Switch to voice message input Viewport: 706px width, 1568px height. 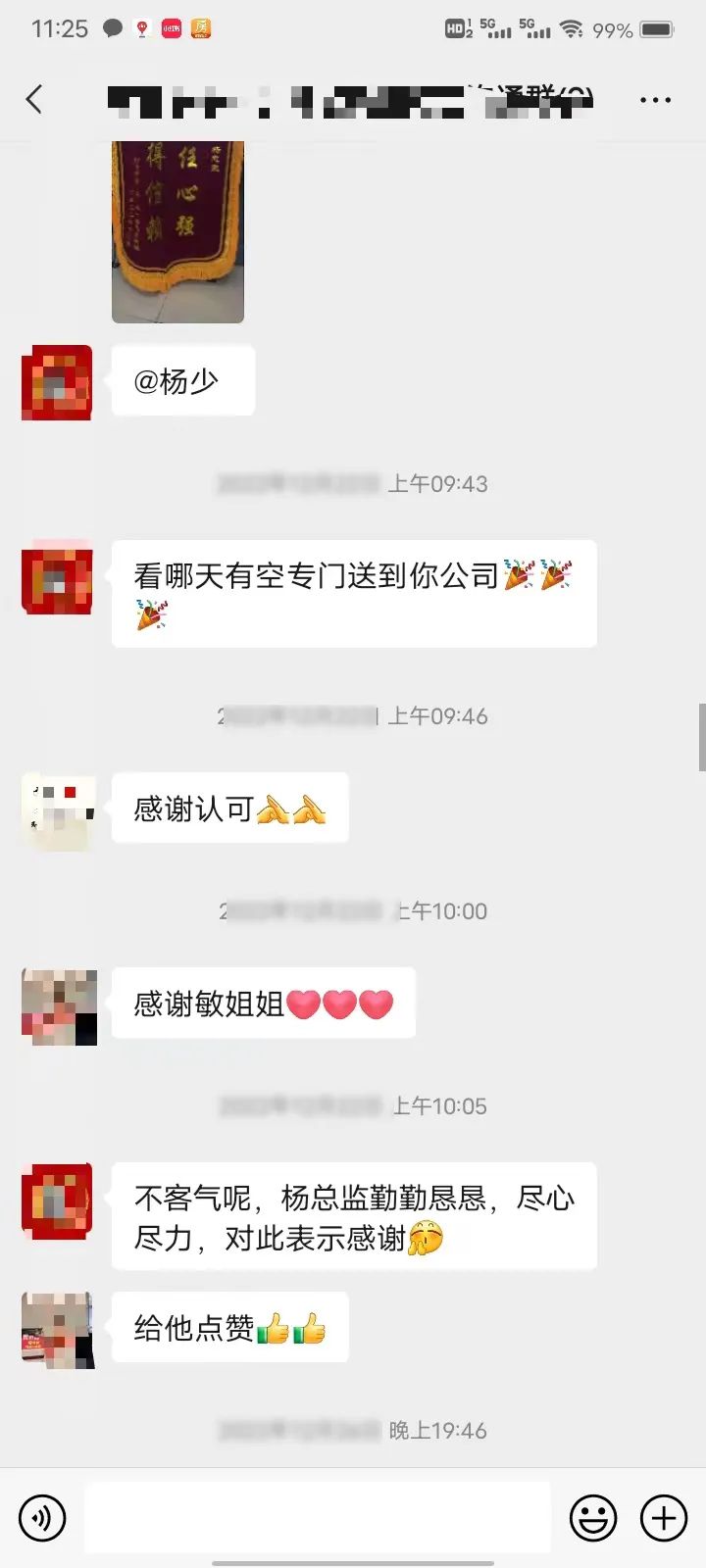tap(42, 1518)
